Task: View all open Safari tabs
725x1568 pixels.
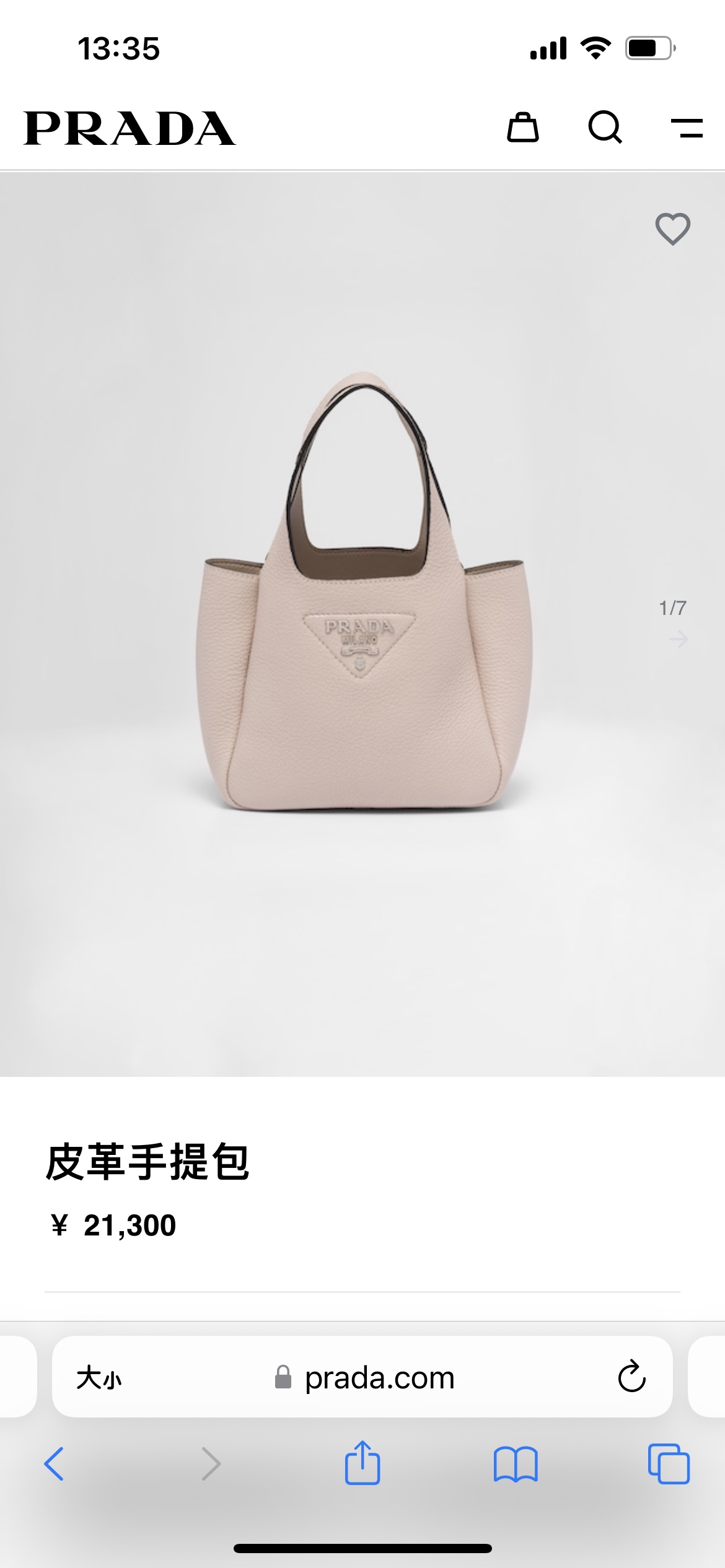Action: pyautogui.click(x=668, y=1463)
